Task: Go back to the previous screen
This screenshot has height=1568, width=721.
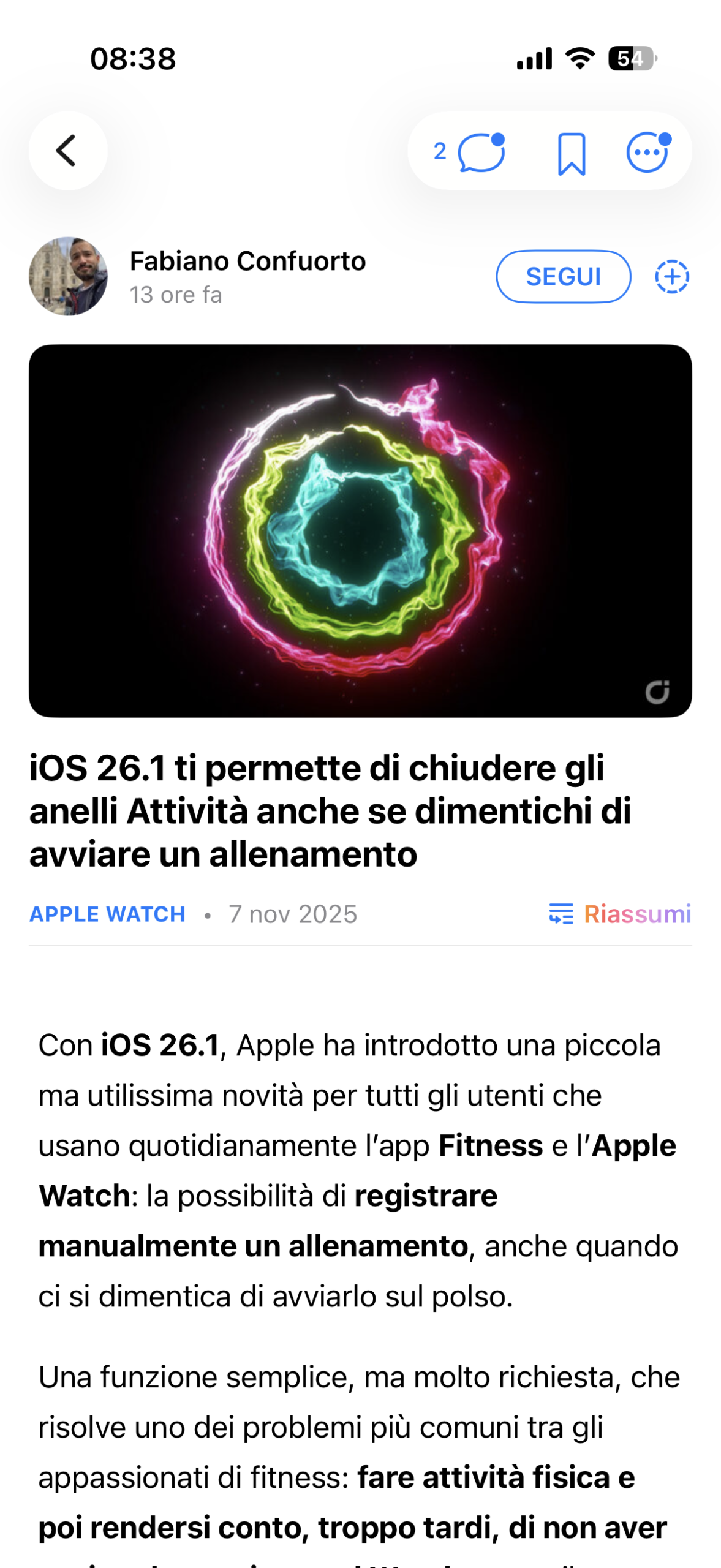Action: coord(67,151)
